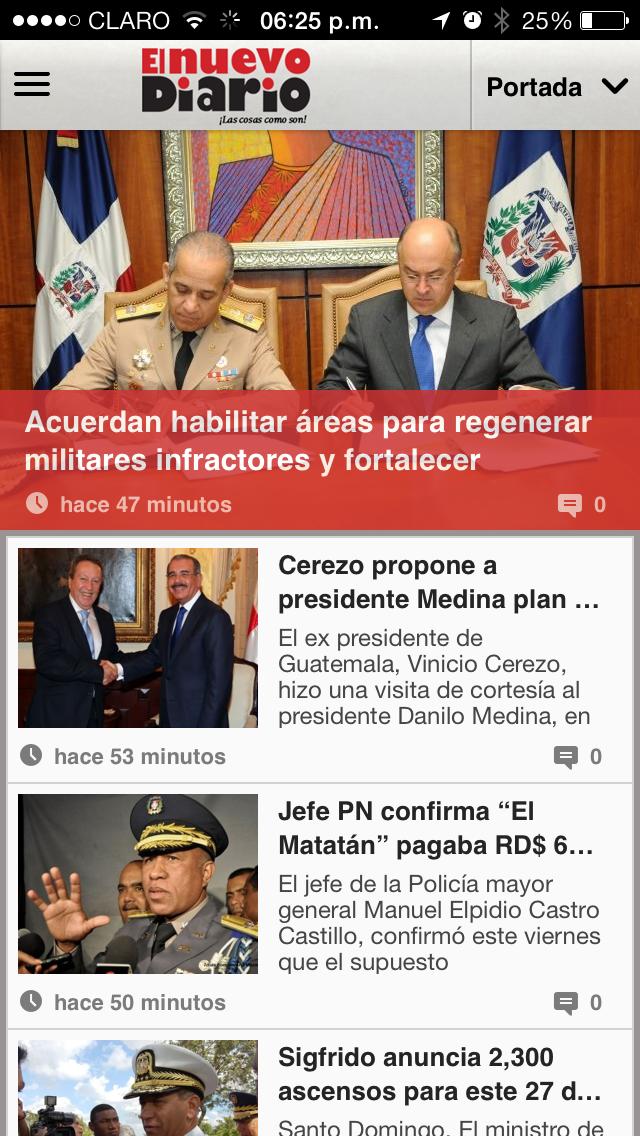This screenshot has height=1136, width=640.
Task: Open the hamburger menu drawer
Action: (32, 85)
